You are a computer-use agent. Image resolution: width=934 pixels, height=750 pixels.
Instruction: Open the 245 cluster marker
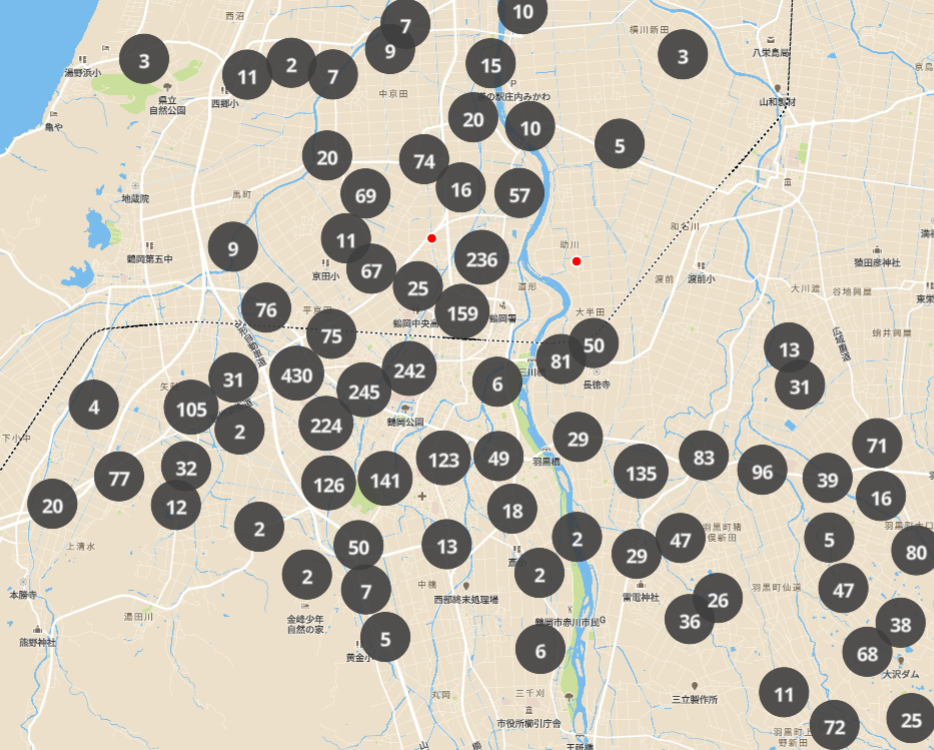click(364, 392)
